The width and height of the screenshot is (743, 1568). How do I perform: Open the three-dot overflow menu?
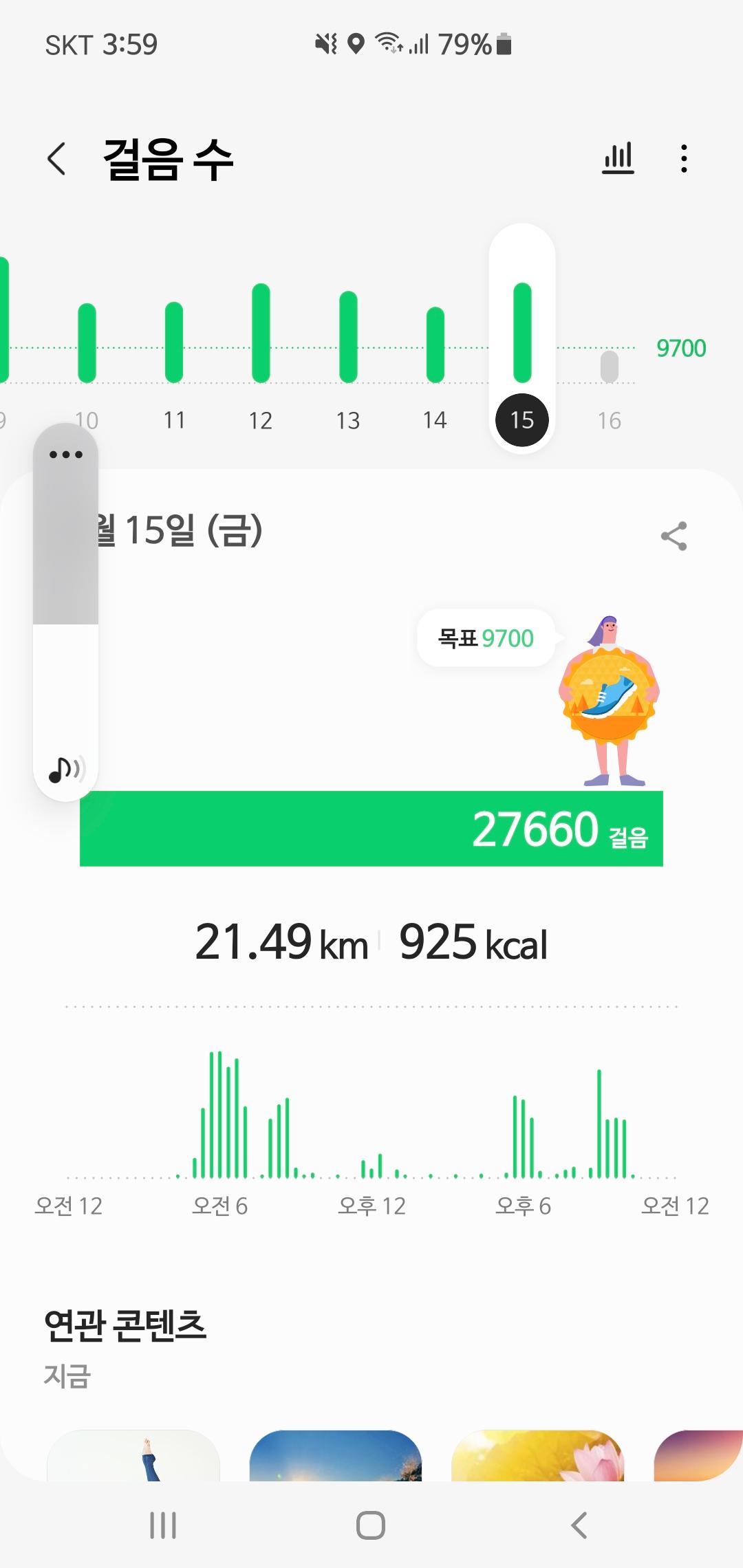pyautogui.click(x=683, y=159)
